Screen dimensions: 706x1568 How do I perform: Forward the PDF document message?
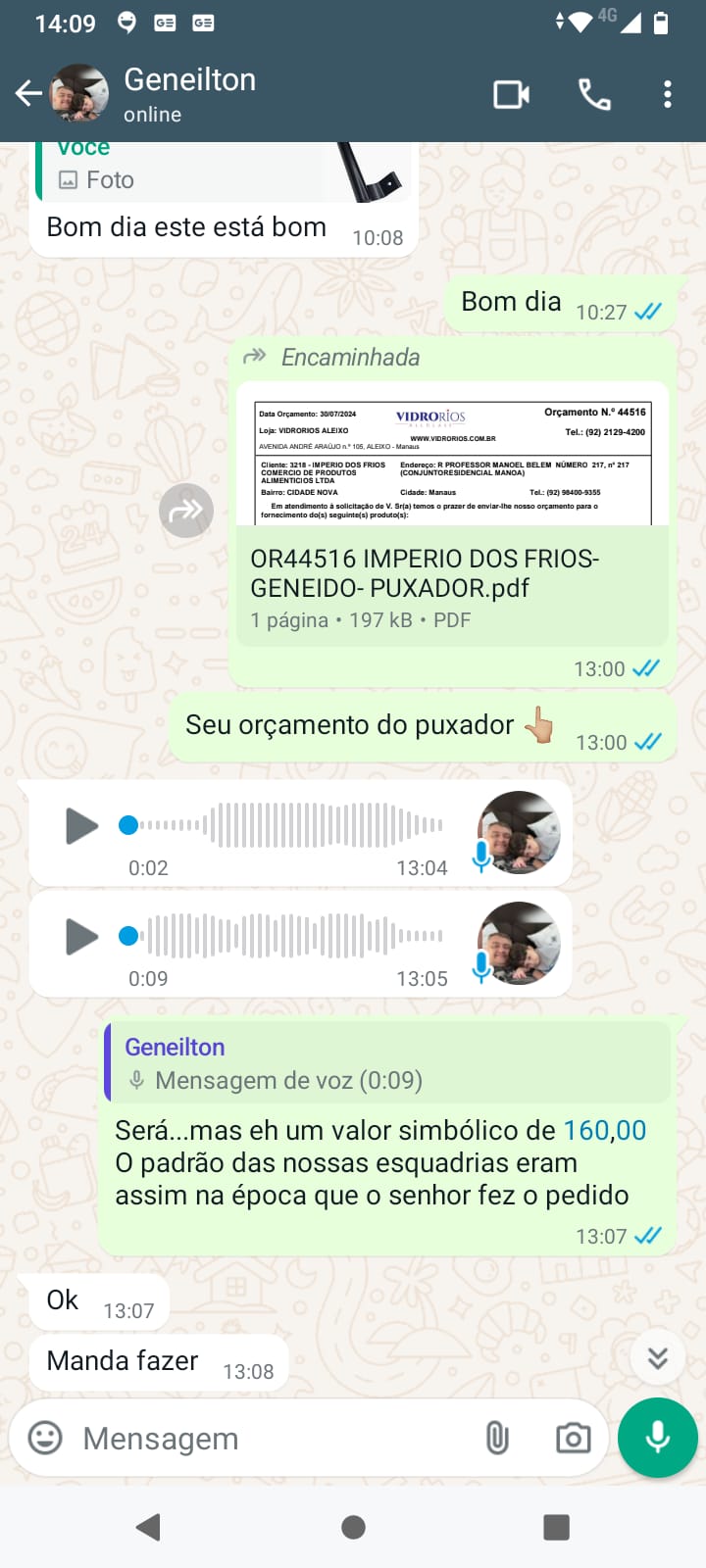(186, 511)
